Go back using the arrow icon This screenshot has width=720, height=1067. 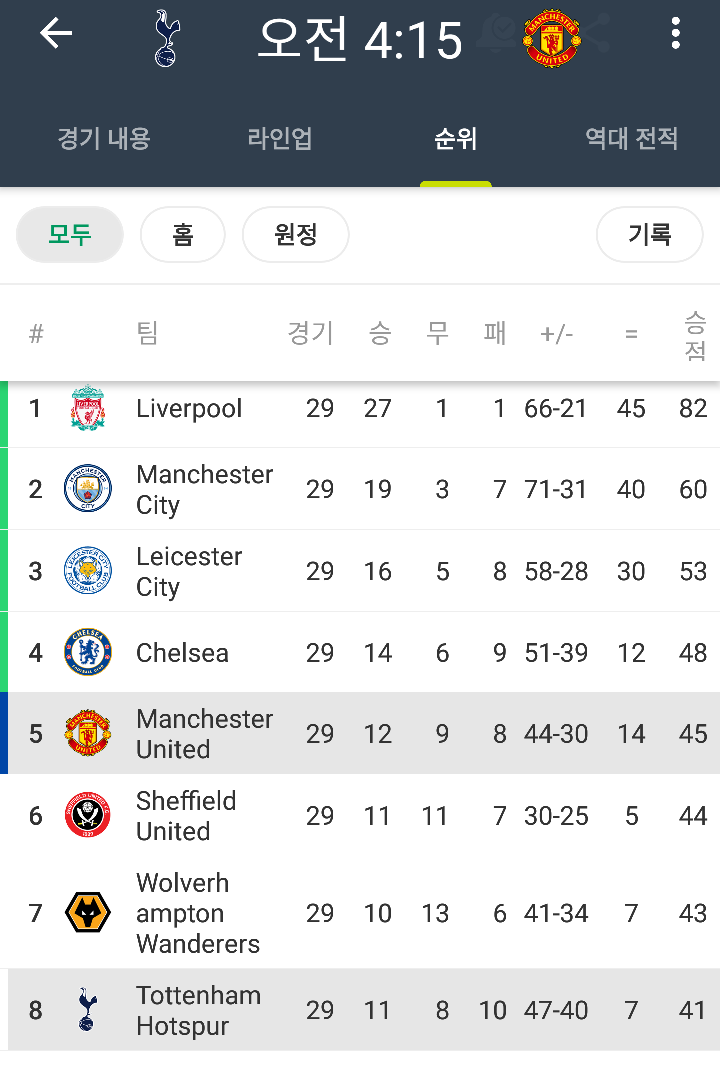point(56,34)
